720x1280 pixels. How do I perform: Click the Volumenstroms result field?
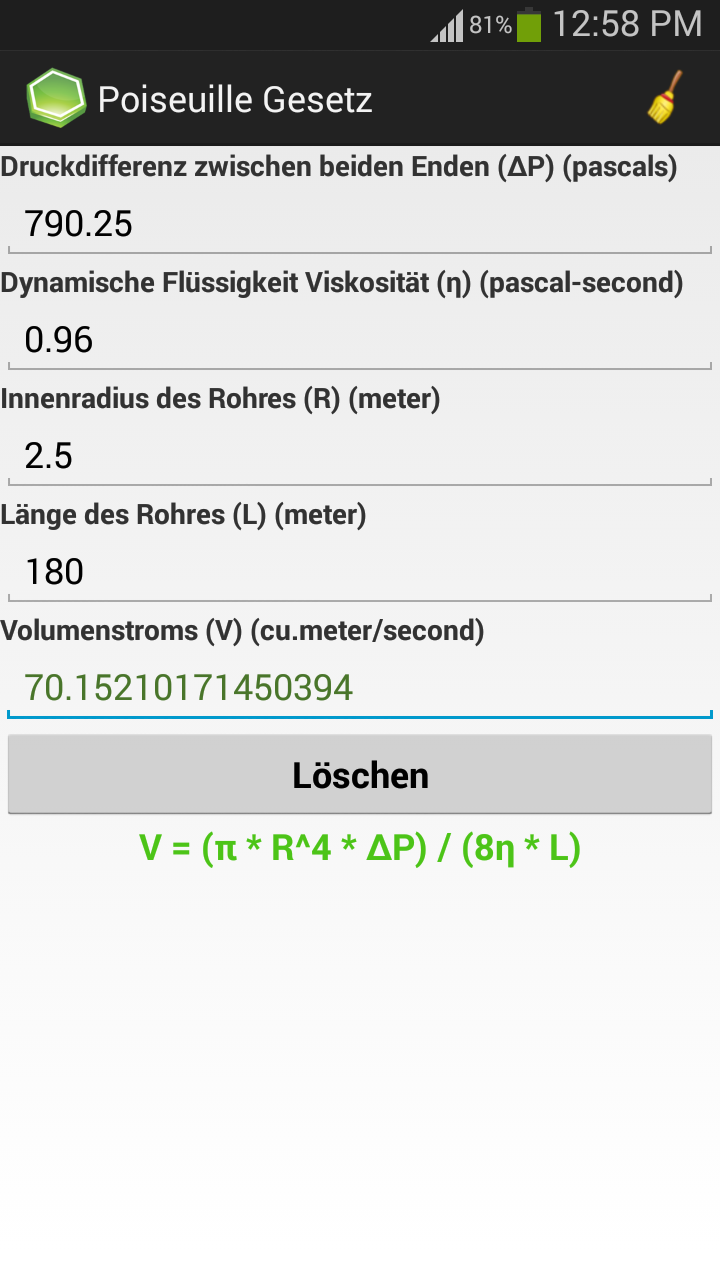pos(360,688)
